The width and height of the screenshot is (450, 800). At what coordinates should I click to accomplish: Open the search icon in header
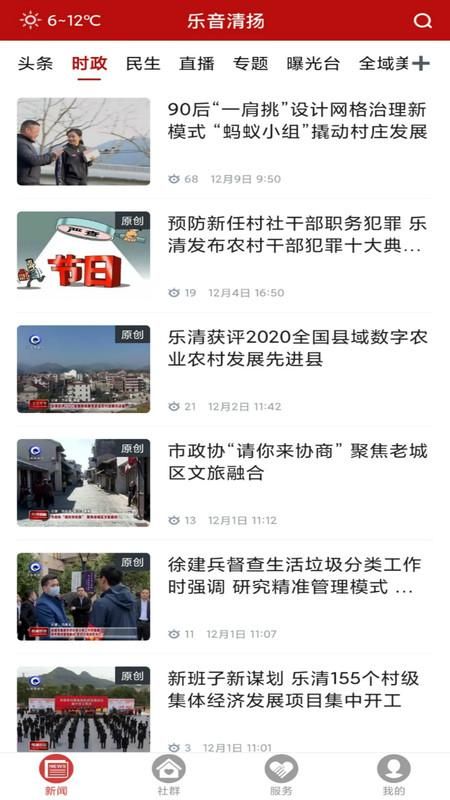click(422, 21)
